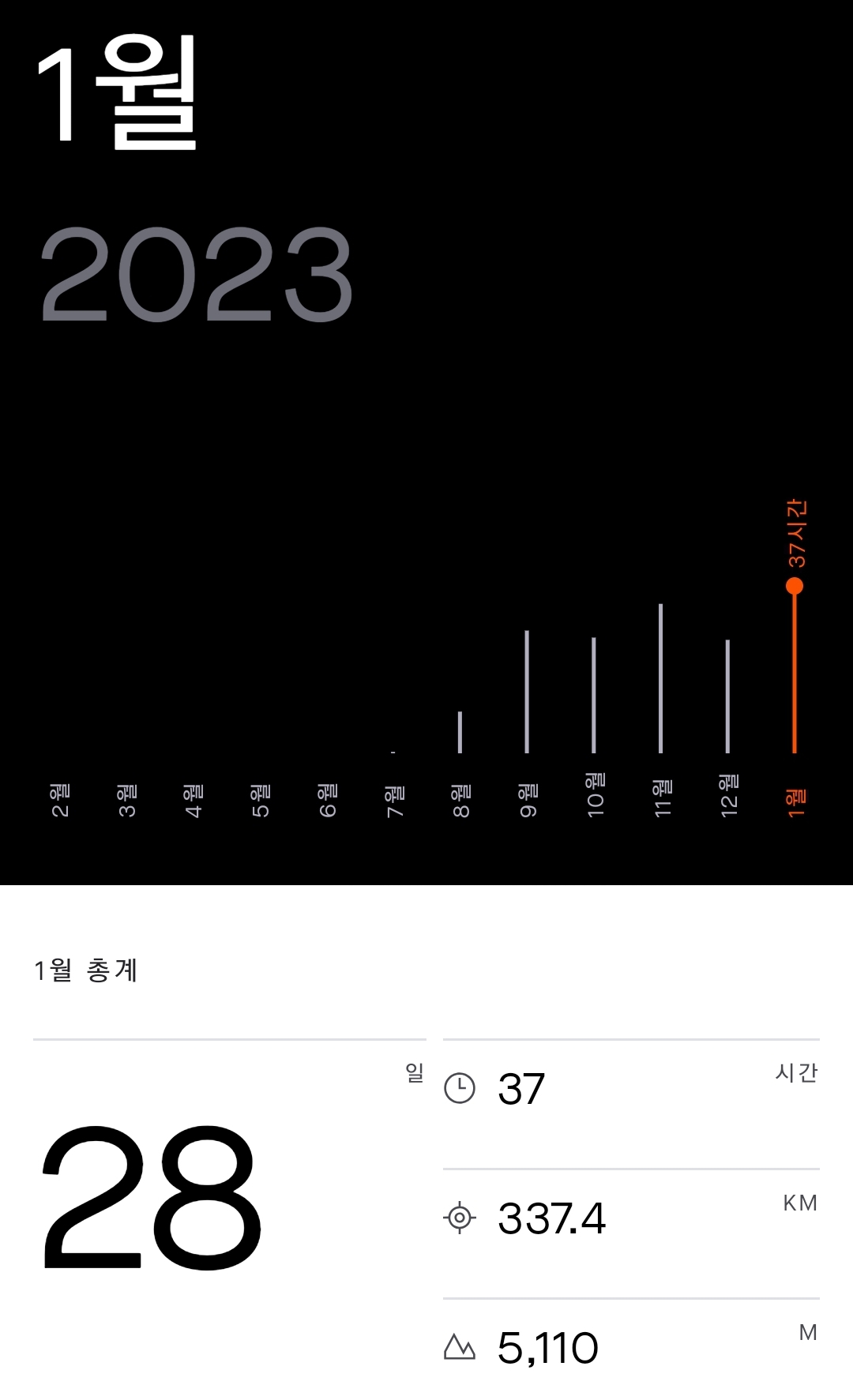Select the 9월 bar in the chart
Image resolution: width=853 pixels, height=1400 pixels.
click(x=527, y=692)
